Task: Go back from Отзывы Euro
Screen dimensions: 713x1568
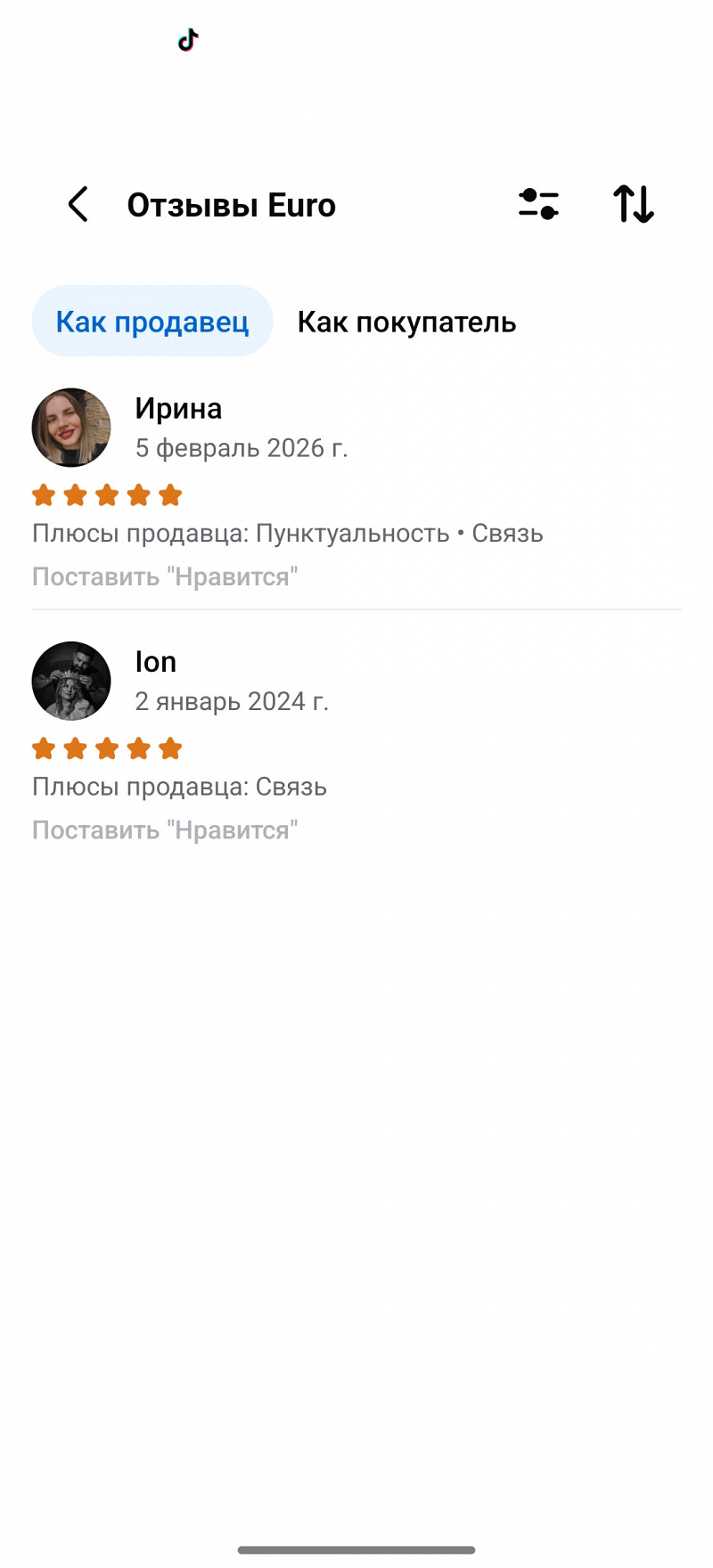Action: tap(78, 204)
